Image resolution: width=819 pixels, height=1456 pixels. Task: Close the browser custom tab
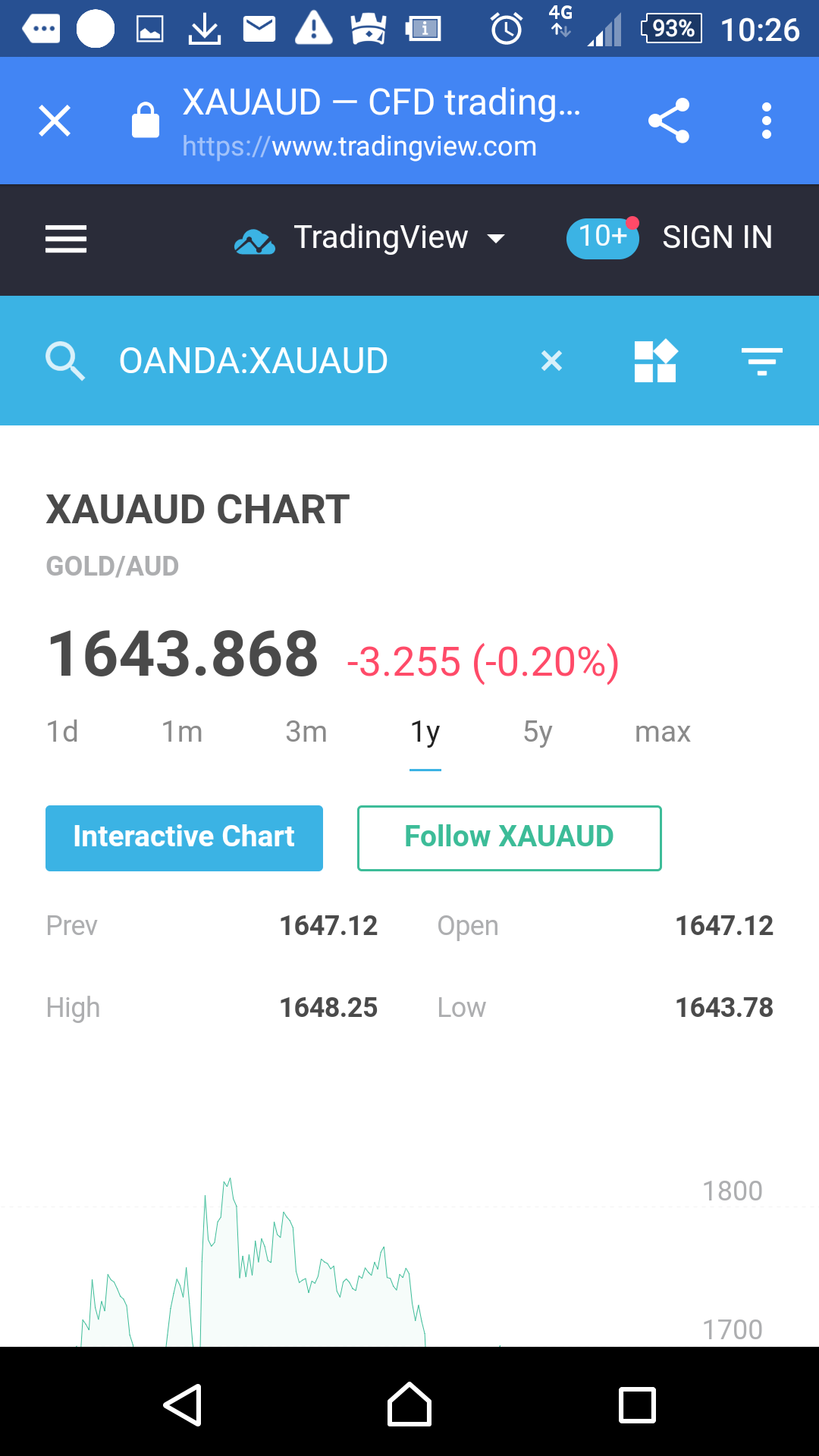55,121
